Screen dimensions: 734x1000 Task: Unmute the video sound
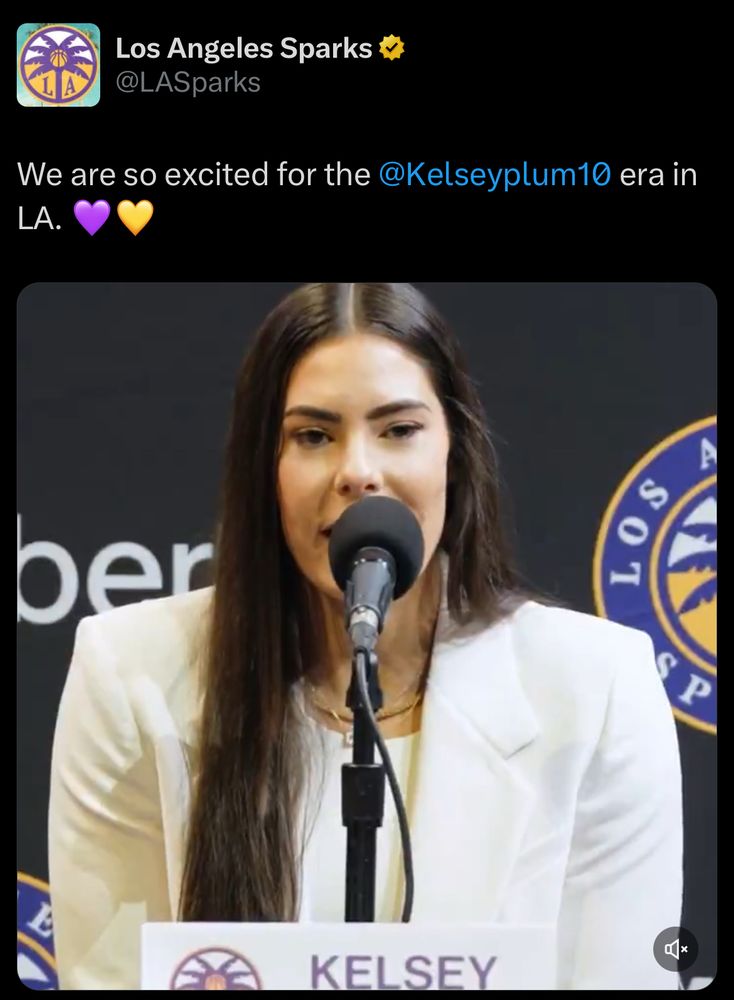[x=675, y=949]
